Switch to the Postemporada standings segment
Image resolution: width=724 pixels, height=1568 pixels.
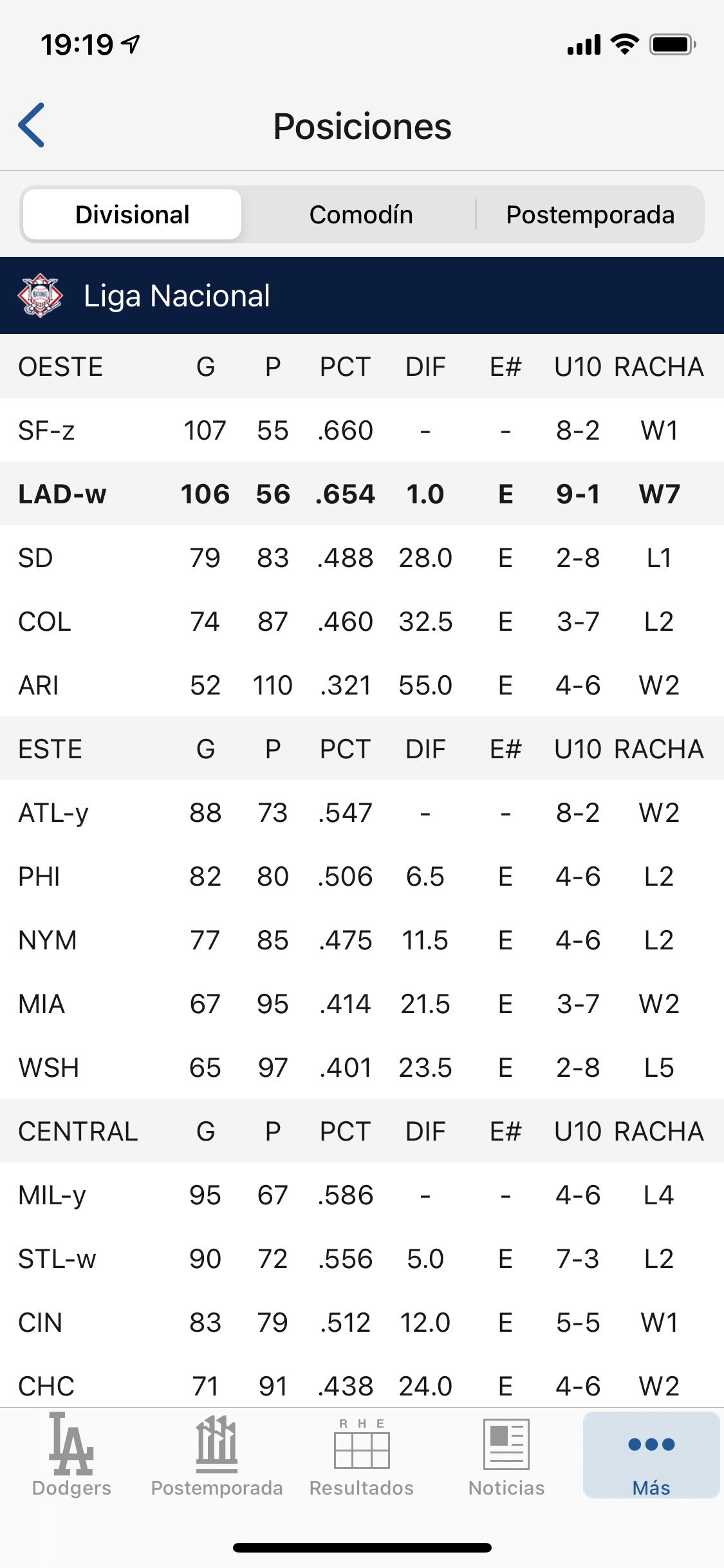pyautogui.click(x=590, y=215)
